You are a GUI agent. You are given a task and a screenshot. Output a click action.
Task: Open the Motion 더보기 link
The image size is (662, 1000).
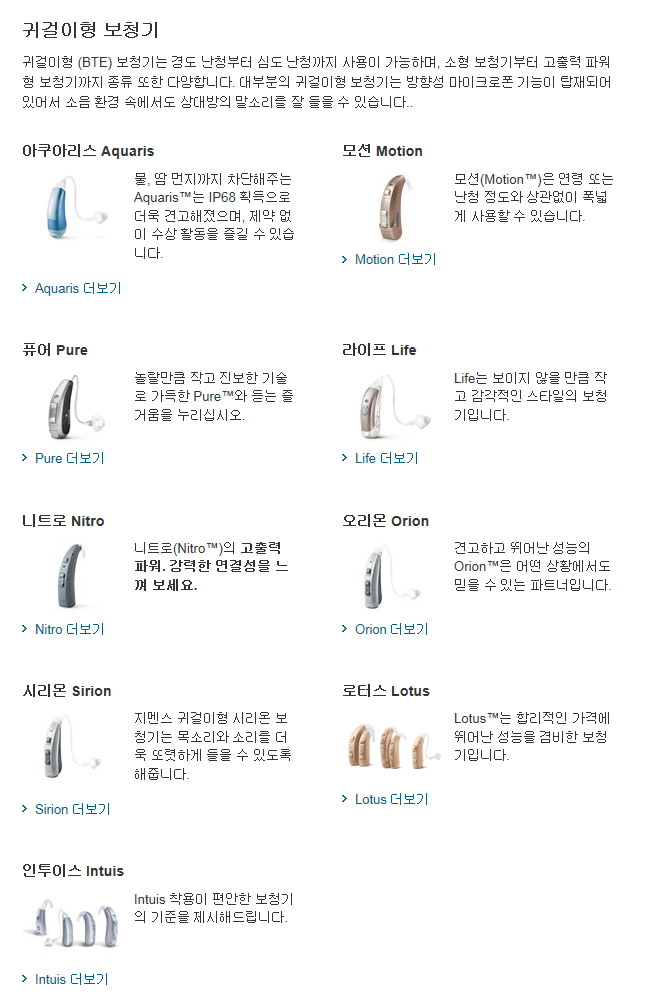pyautogui.click(x=395, y=259)
